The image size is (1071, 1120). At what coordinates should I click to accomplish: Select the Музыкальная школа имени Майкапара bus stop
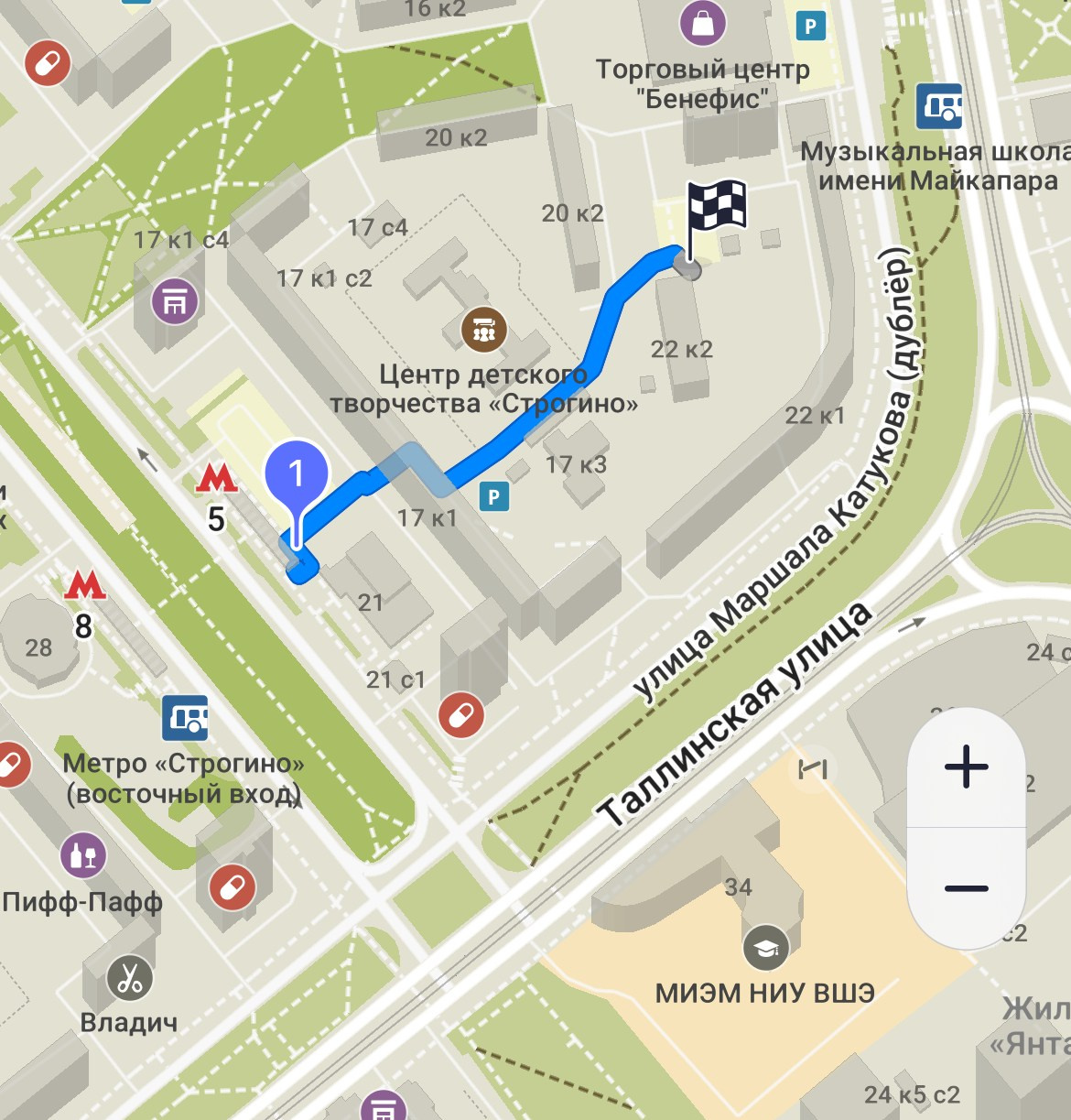(x=939, y=107)
